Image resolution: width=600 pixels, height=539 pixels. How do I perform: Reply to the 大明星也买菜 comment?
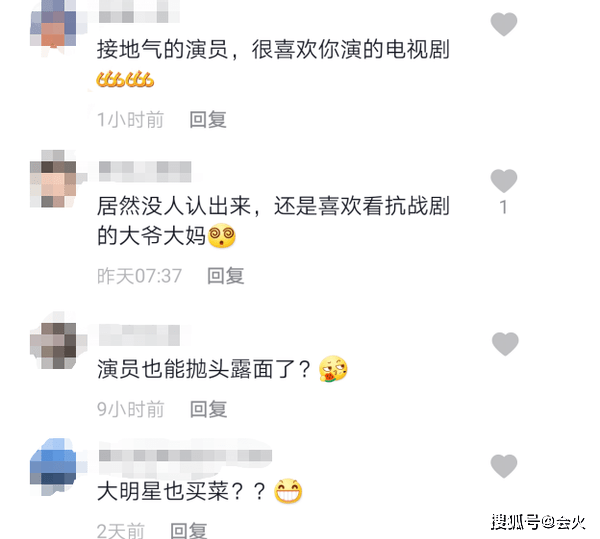(188, 530)
